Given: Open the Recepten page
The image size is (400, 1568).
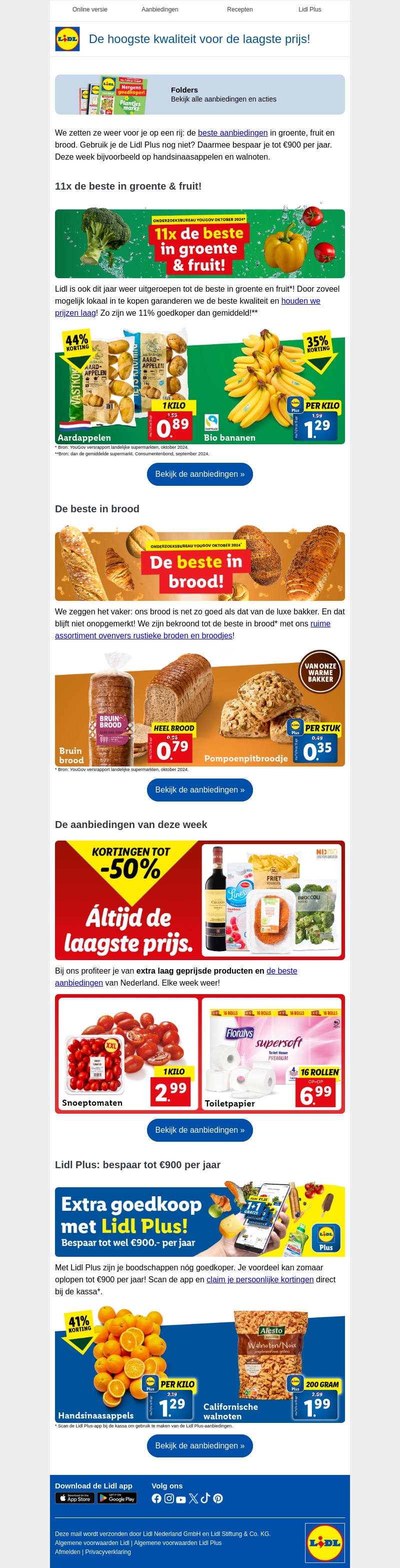Looking at the screenshot, I should pos(239,10).
